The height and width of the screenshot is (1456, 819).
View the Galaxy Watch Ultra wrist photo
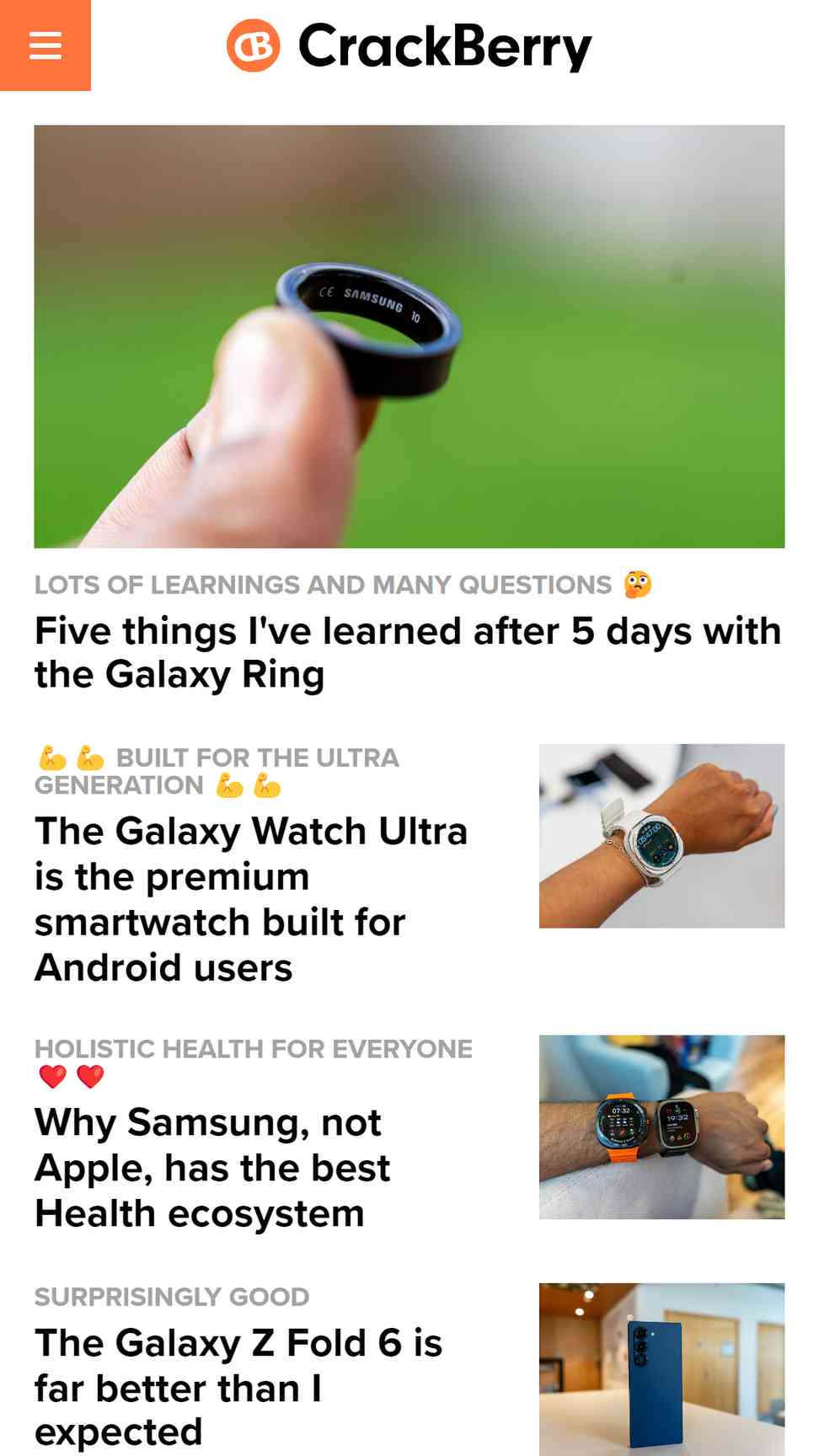[x=661, y=836]
